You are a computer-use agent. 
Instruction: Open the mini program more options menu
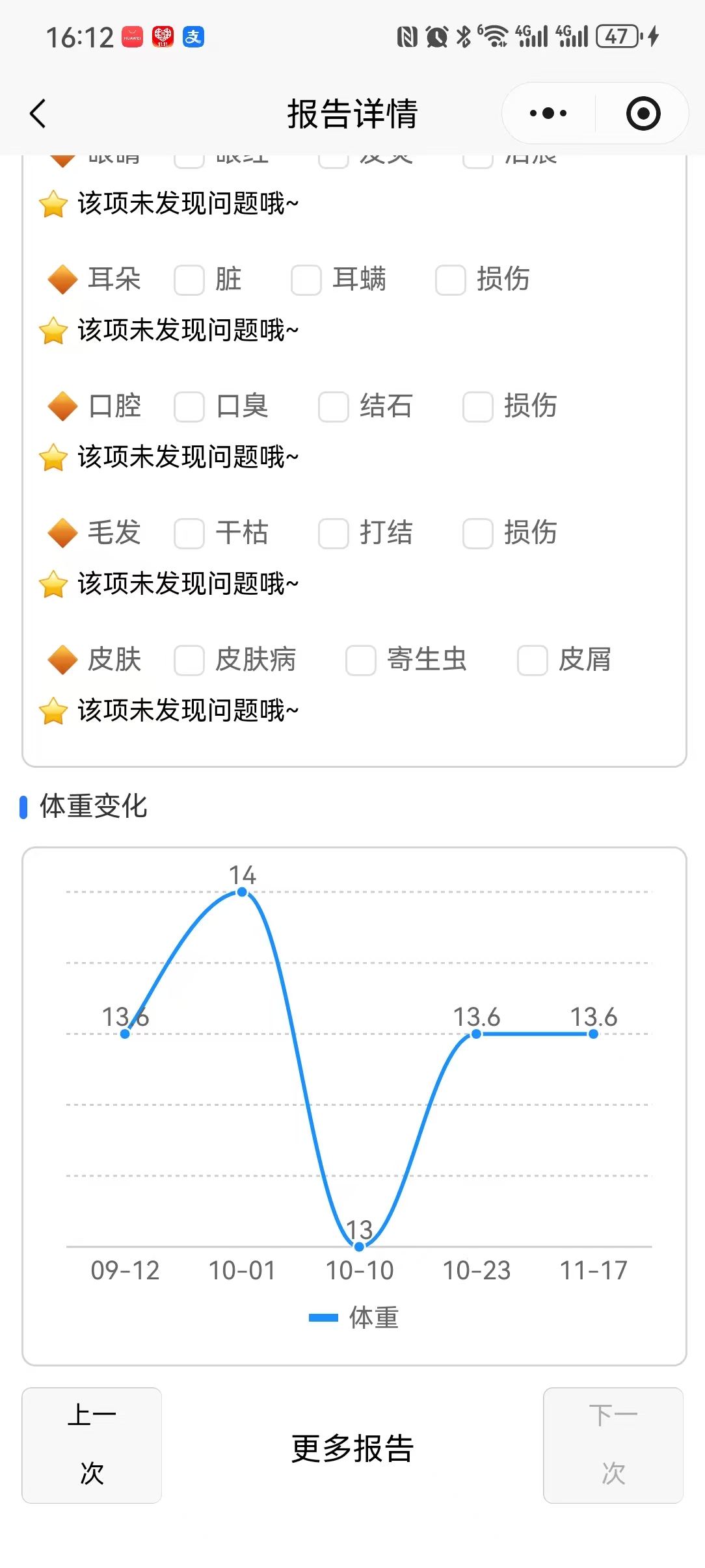(x=548, y=114)
